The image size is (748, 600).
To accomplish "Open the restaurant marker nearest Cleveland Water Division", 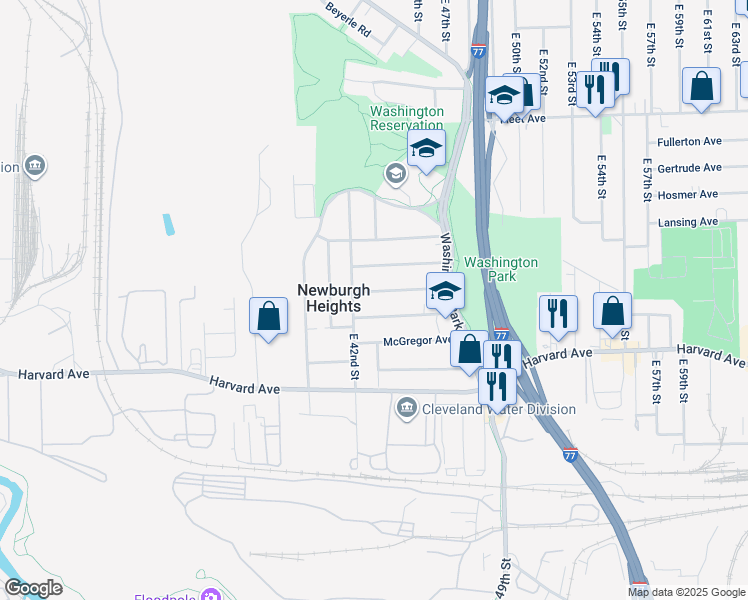I will click(496, 385).
